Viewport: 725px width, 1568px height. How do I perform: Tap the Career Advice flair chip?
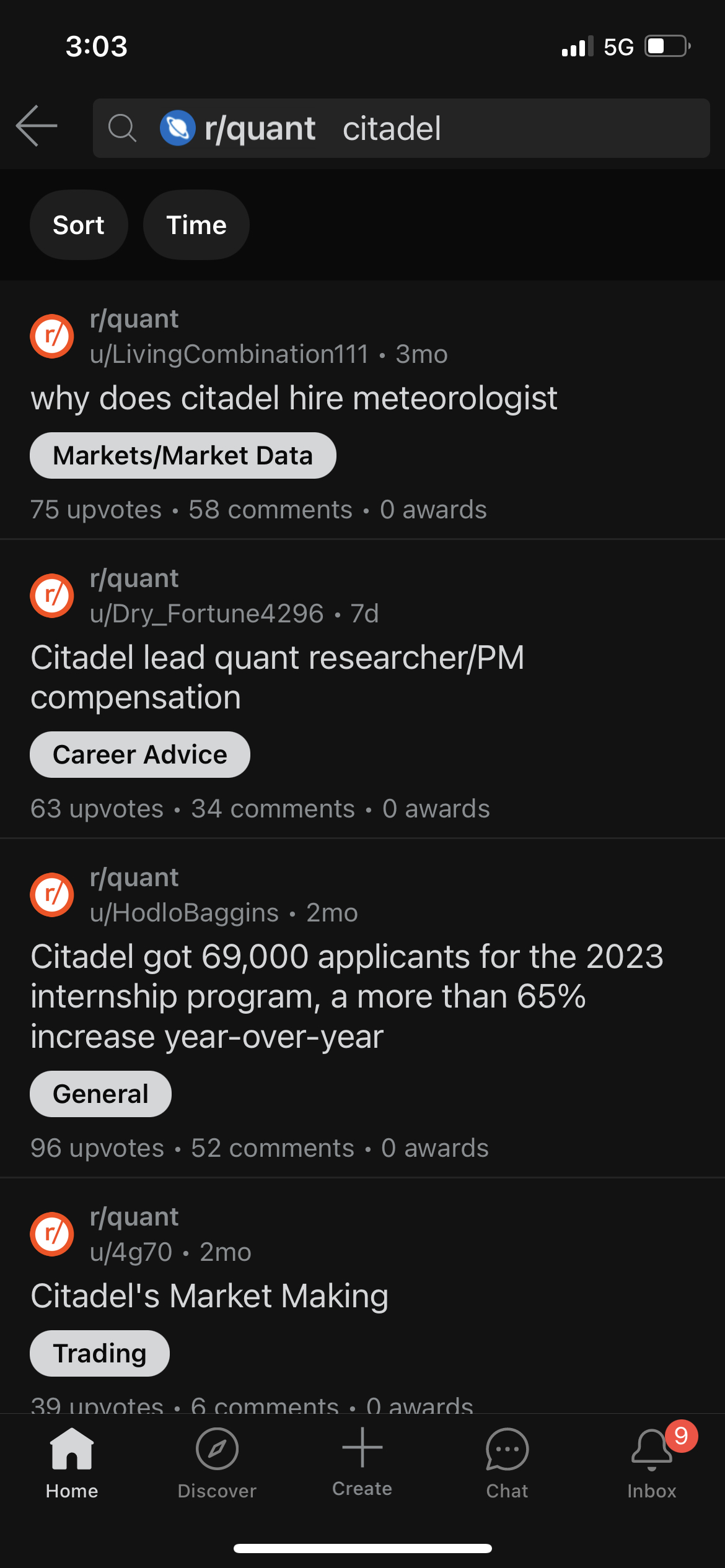tap(140, 755)
